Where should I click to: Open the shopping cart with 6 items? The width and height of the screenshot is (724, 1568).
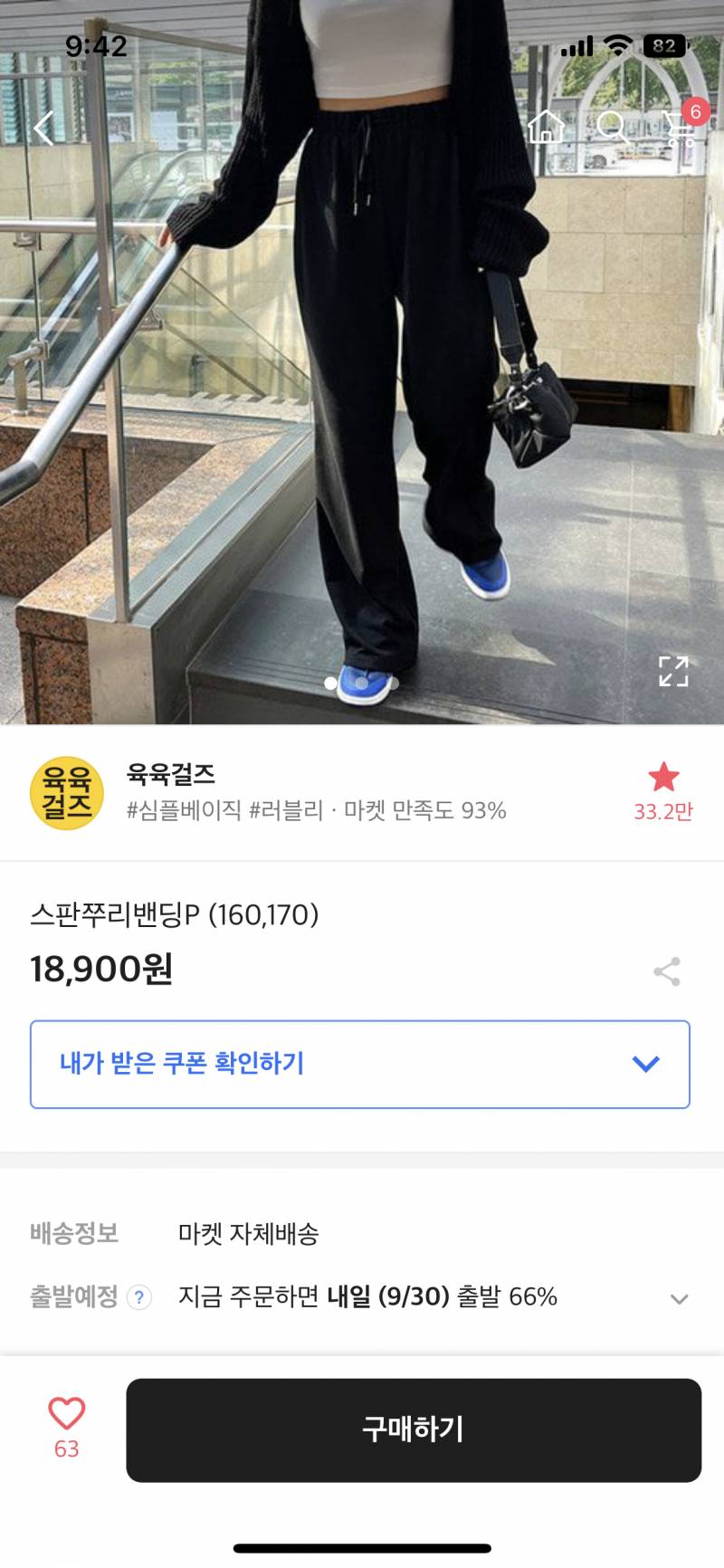pos(677,129)
